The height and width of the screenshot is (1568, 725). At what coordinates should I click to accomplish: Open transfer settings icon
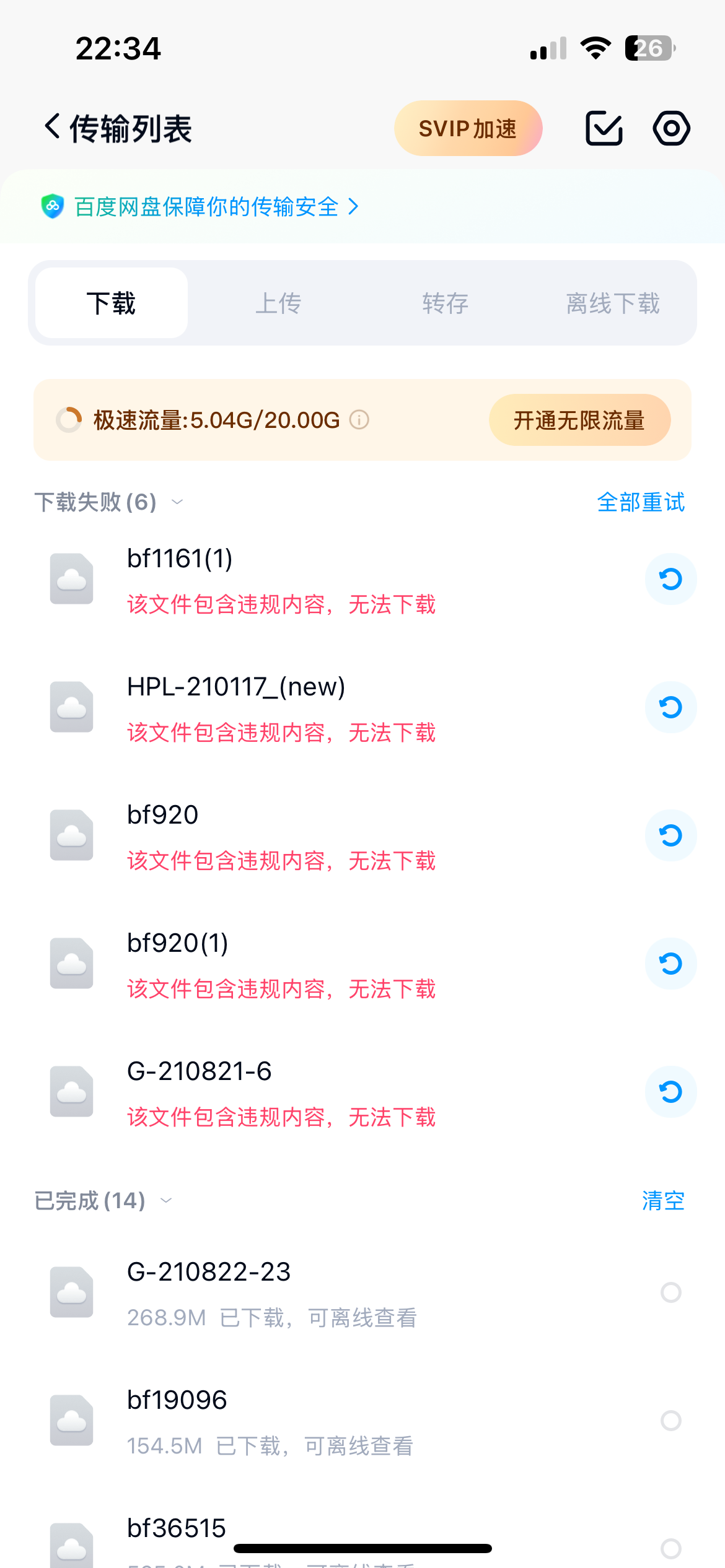pos(671,128)
